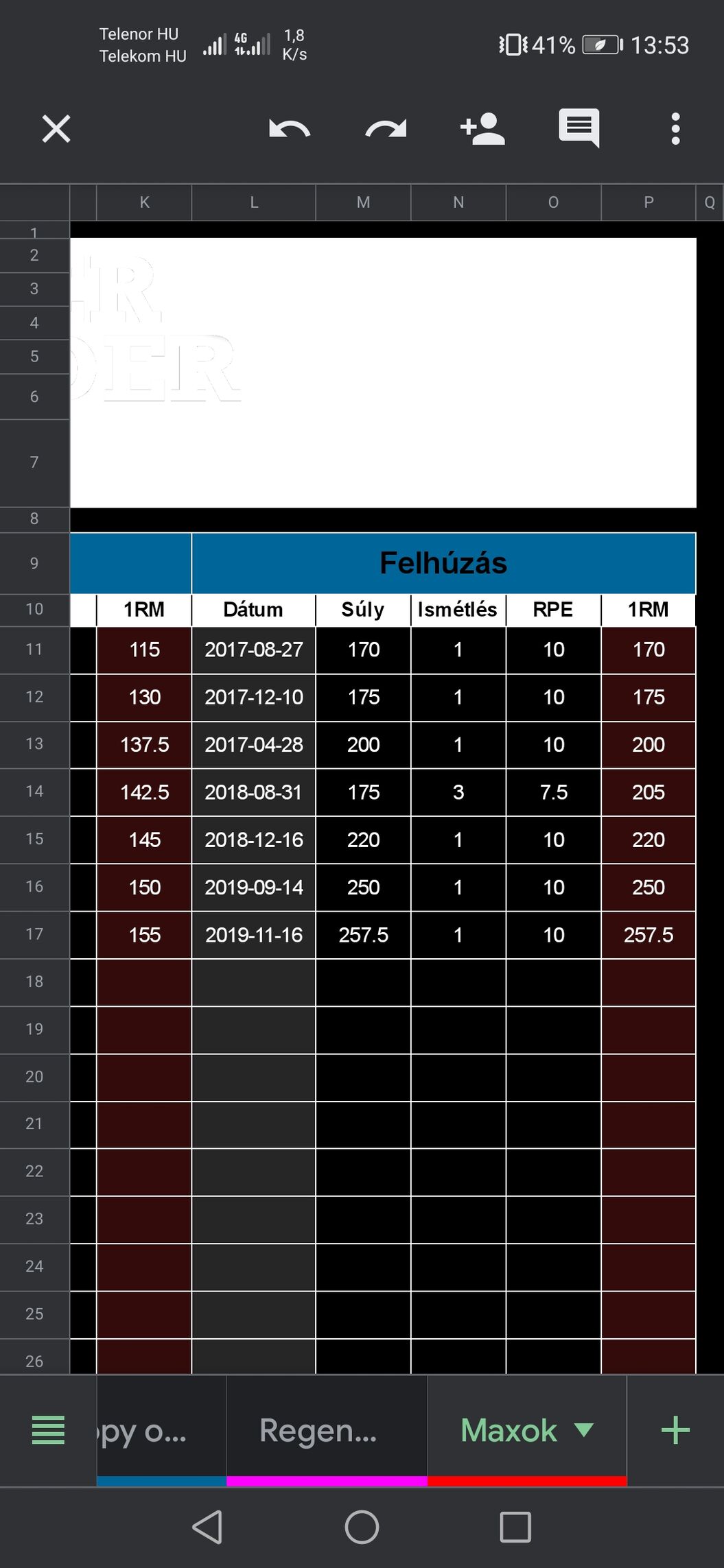Undo the last change
The width and height of the screenshot is (724, 1568).
tap(290, 129)
